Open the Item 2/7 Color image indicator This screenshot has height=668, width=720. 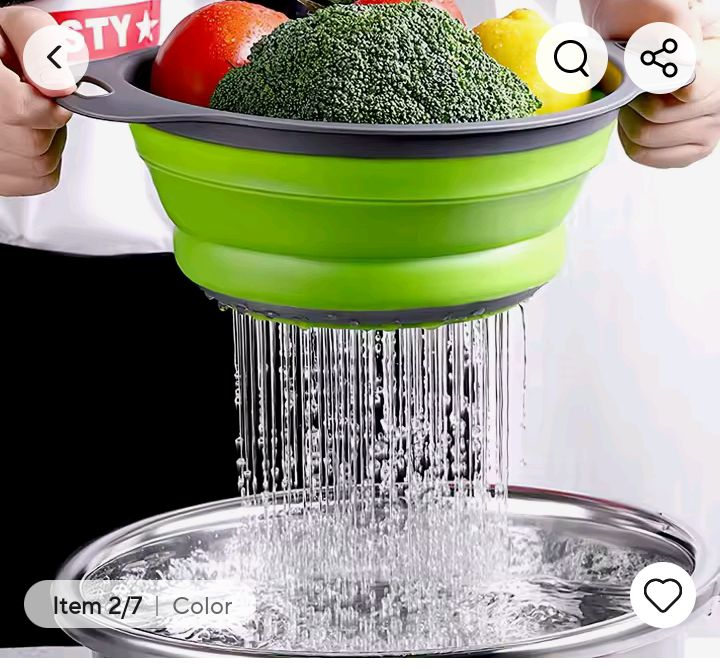[x=140, y=606]
